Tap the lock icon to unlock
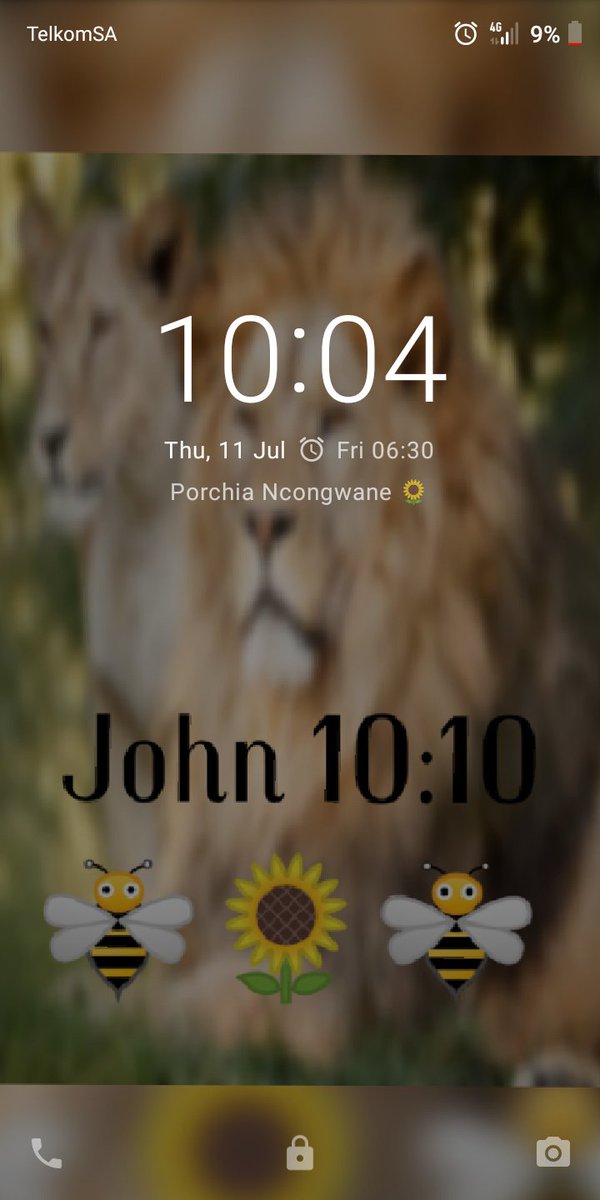Screen dimensions: 600x1200 click(299, 1152)
